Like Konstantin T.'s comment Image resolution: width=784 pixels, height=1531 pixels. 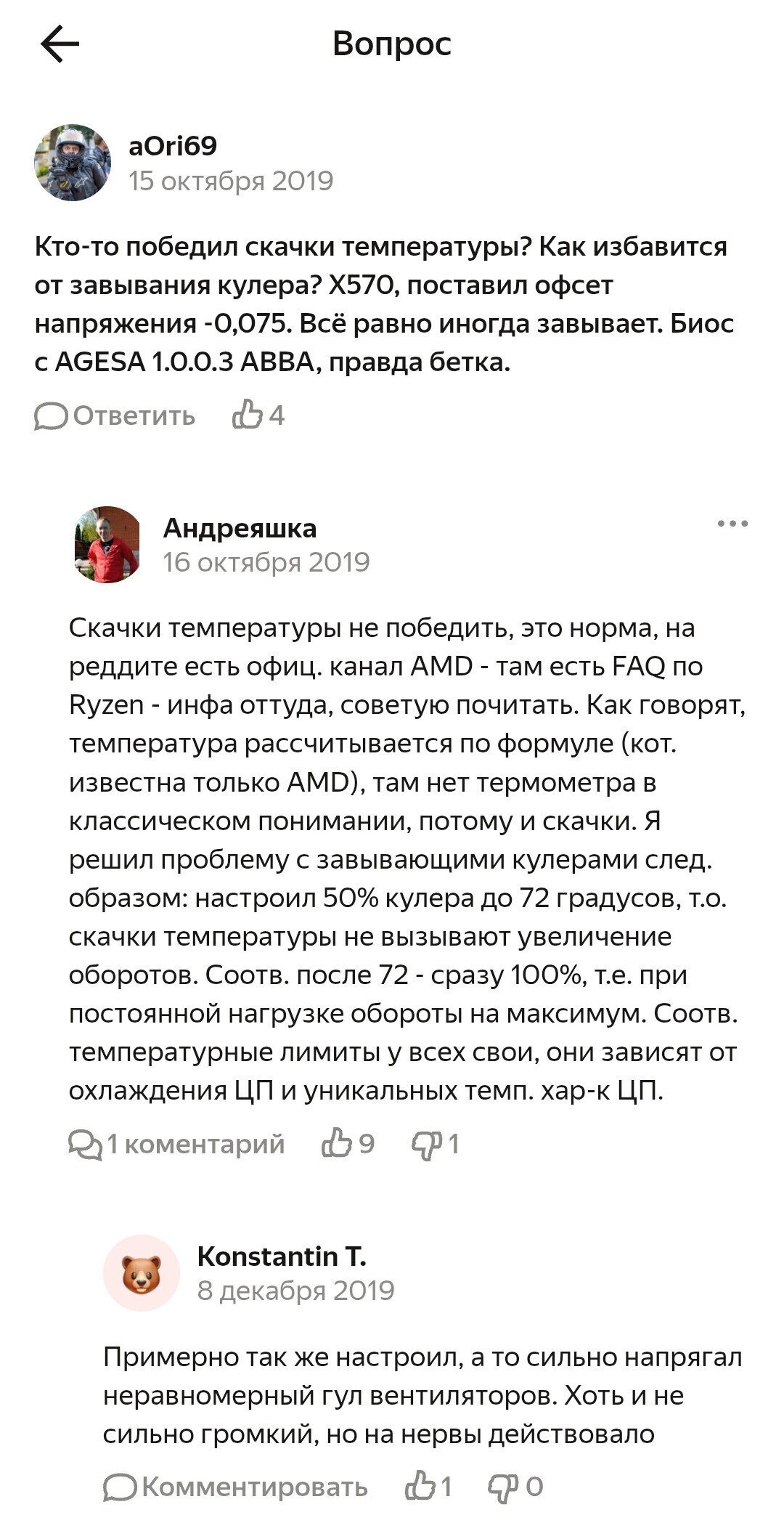point(428,1486)
